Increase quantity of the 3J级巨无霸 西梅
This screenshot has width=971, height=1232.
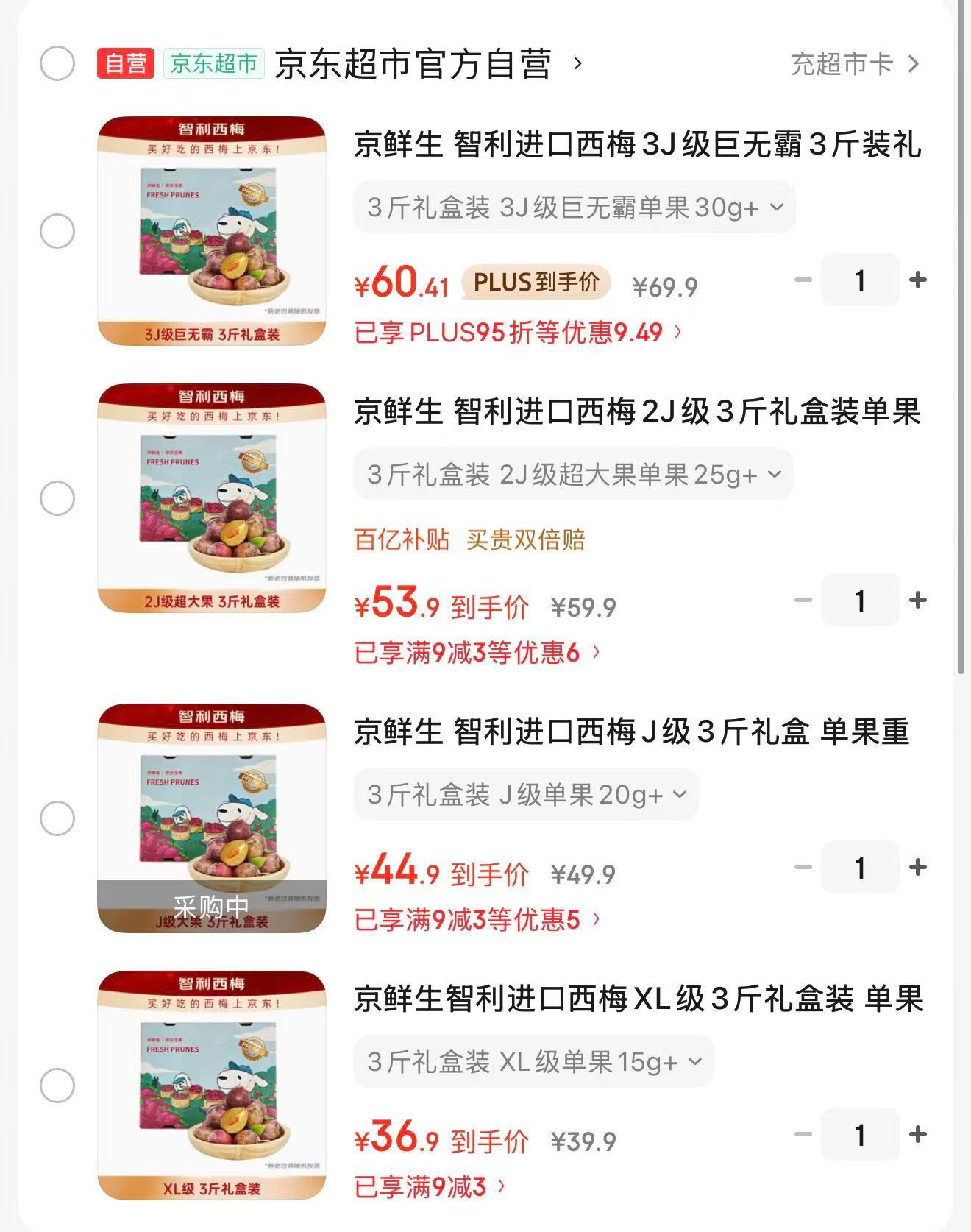(x=917, y=280)
